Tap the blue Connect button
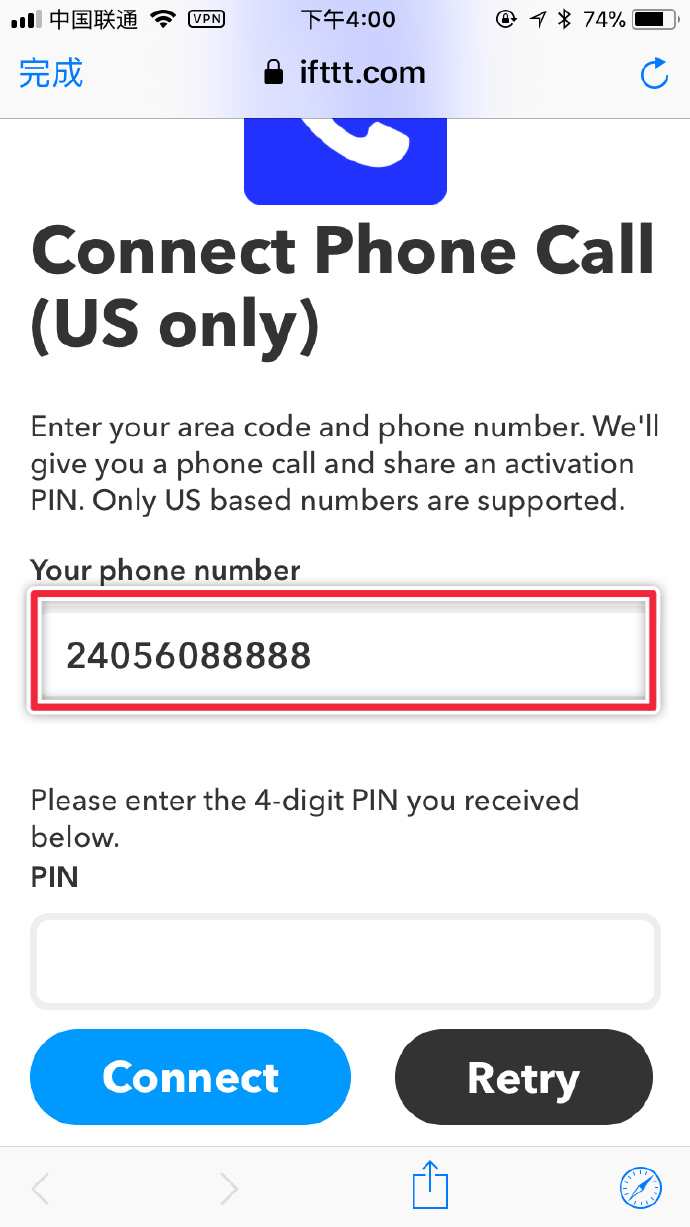Screen dimensions: 690x1227 pyautogui.click(x=190, y=1077)
